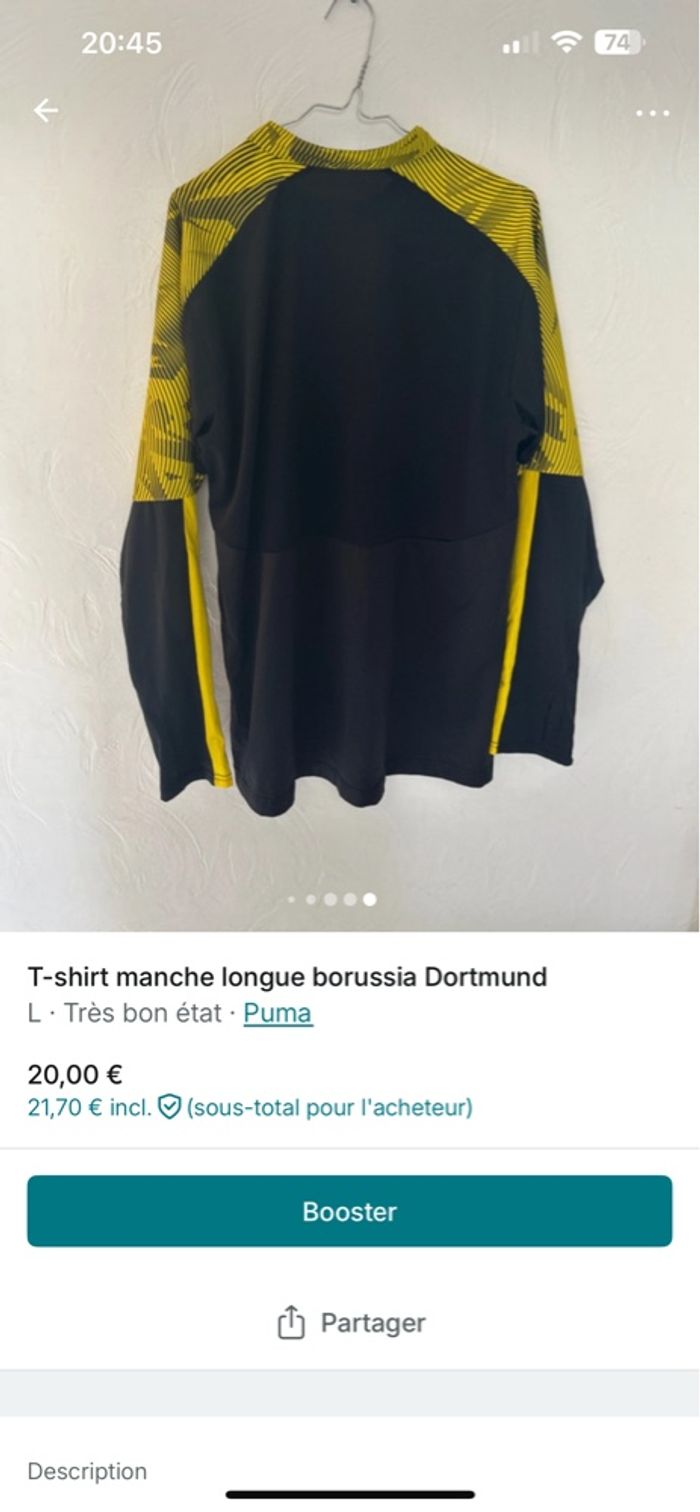700x1512 pixels.
Task: Open the three-dot overflow menu
Action: click(x=652, y=113)
